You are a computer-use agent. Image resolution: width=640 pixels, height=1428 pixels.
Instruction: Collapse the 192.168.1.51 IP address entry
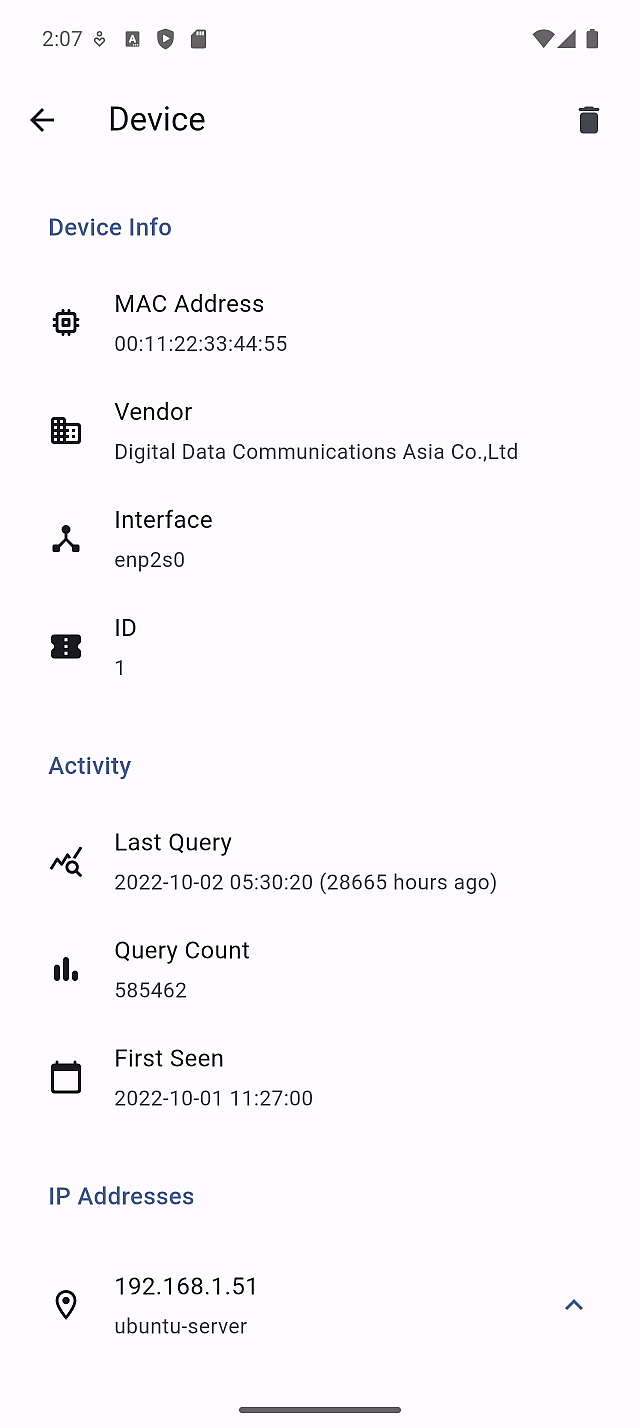[573, 1305]
